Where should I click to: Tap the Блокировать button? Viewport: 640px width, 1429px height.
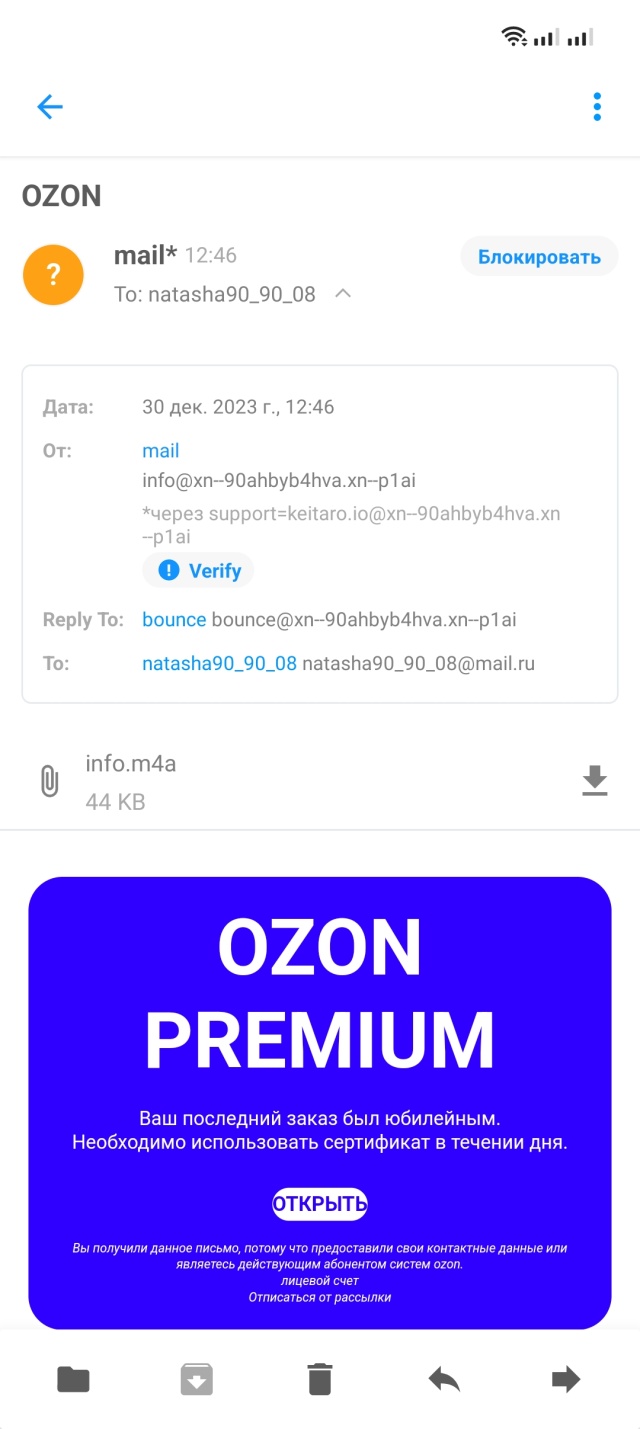tap(539, 257)
